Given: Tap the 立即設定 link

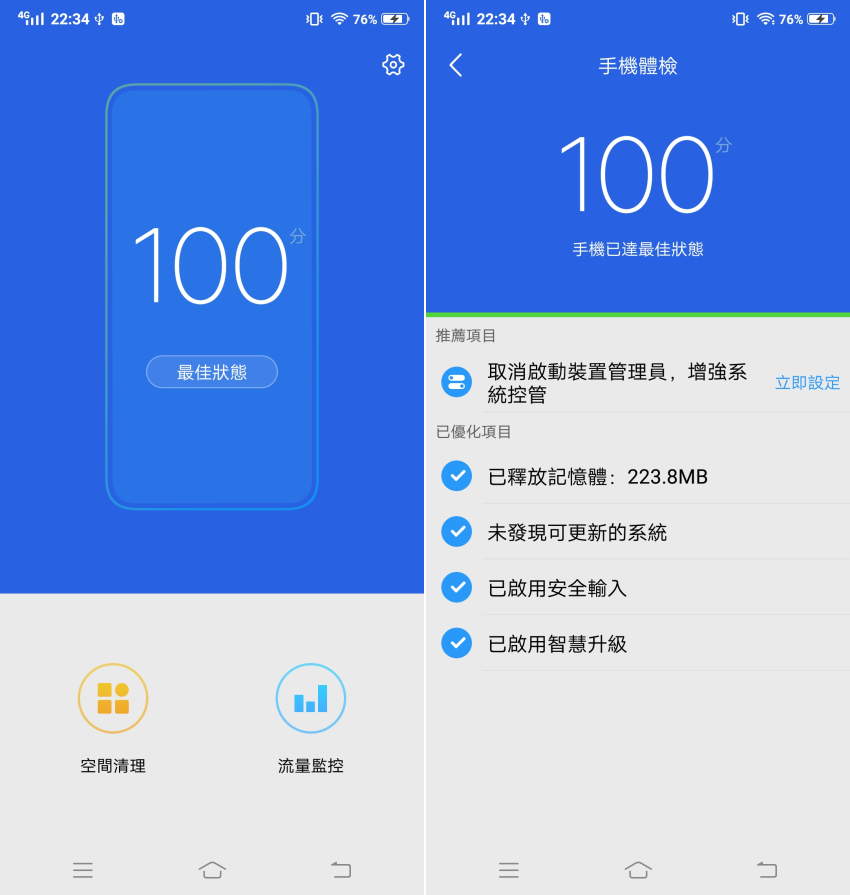Looking at the screenshot, I should coord(807,382).
